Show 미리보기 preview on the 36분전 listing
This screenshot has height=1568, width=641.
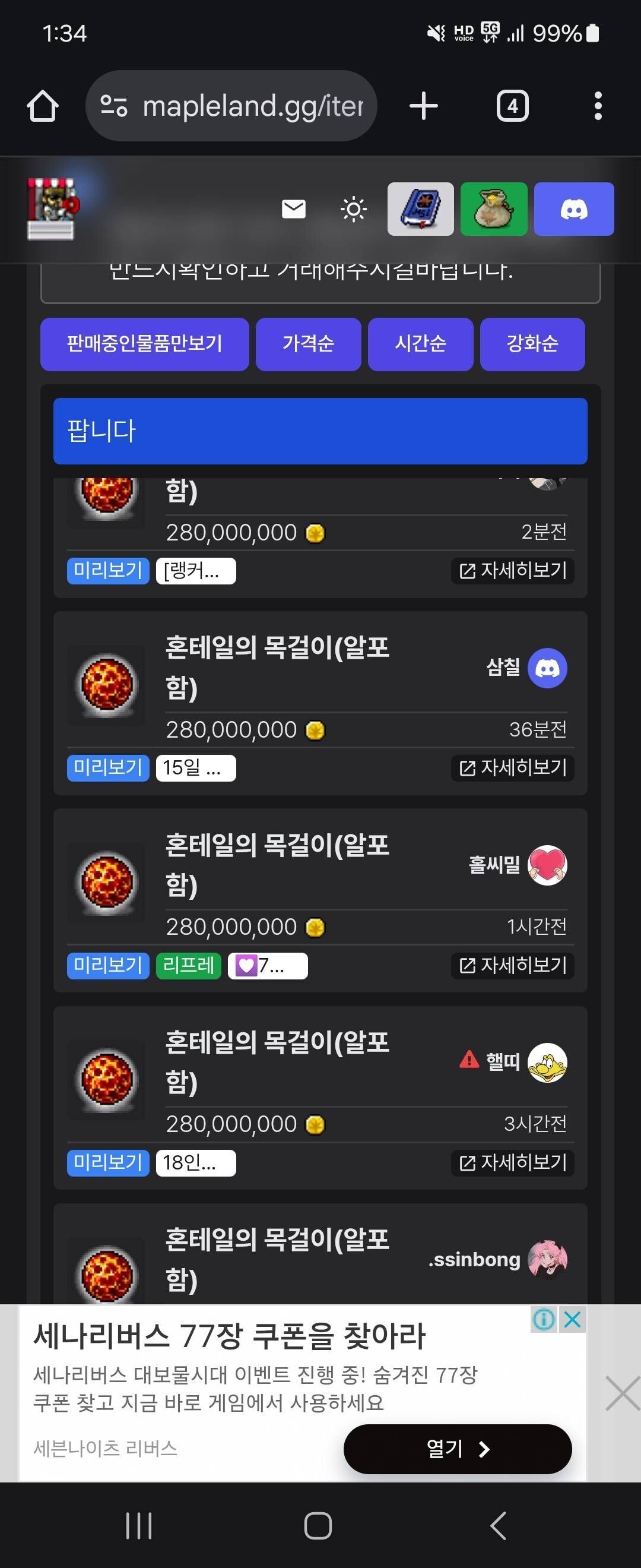(107, 767)
